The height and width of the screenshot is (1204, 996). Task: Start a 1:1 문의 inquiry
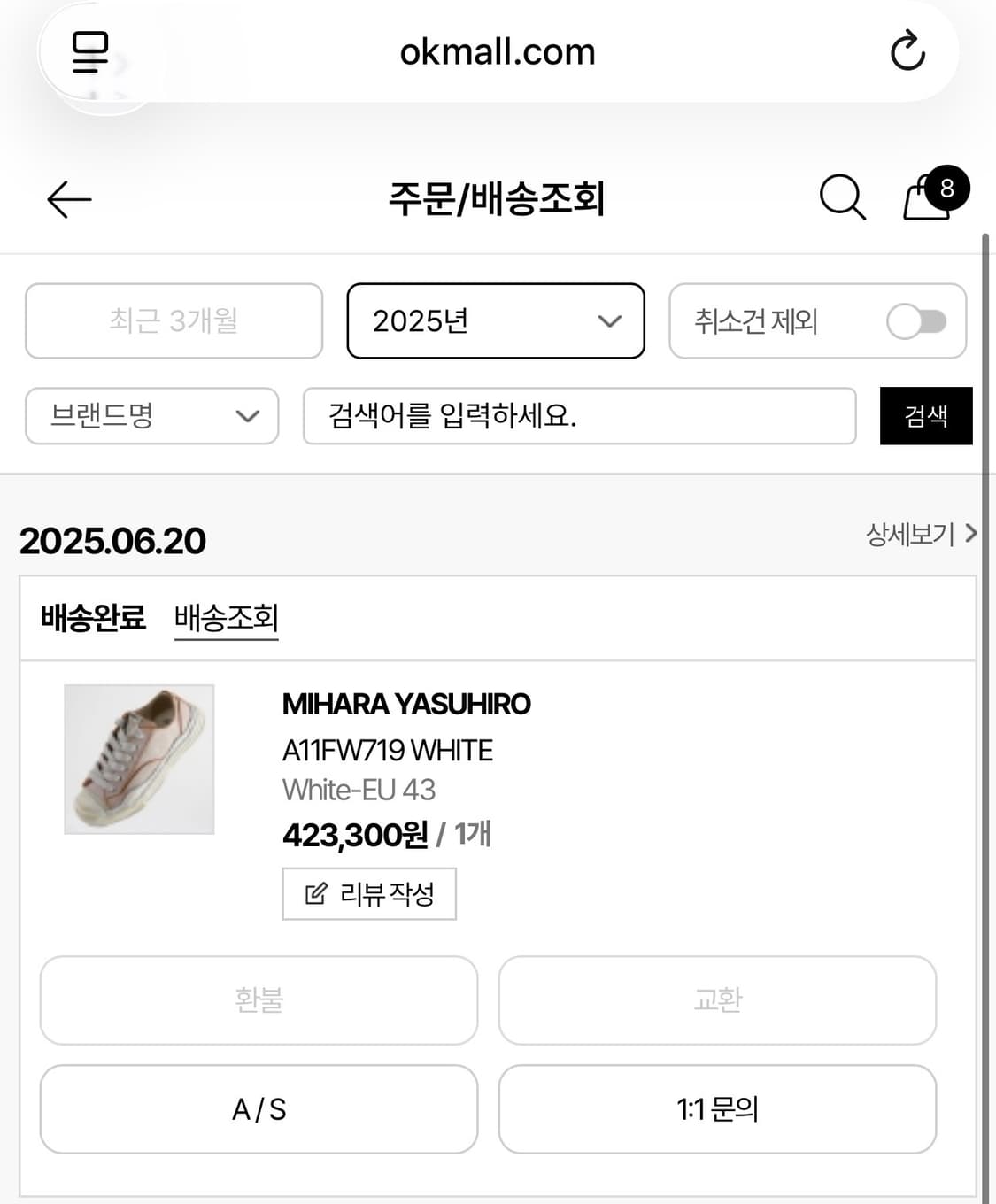tap(717, 1109)
